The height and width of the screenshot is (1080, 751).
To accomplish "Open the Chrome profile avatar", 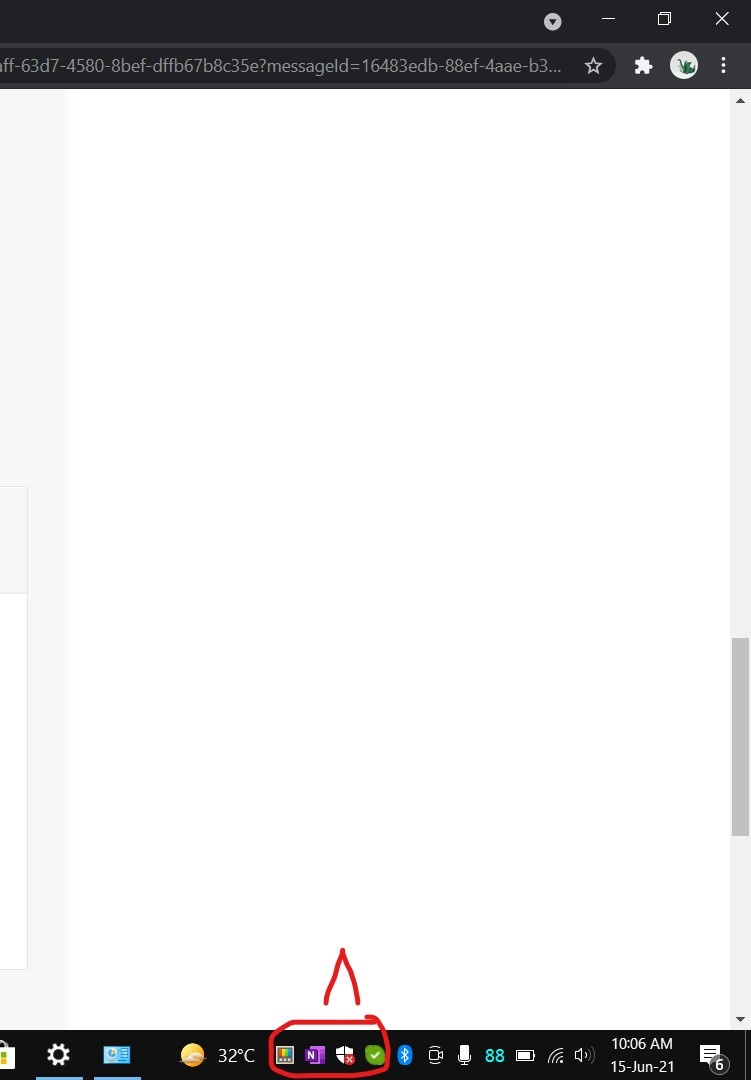I will [x=684, y=66].
